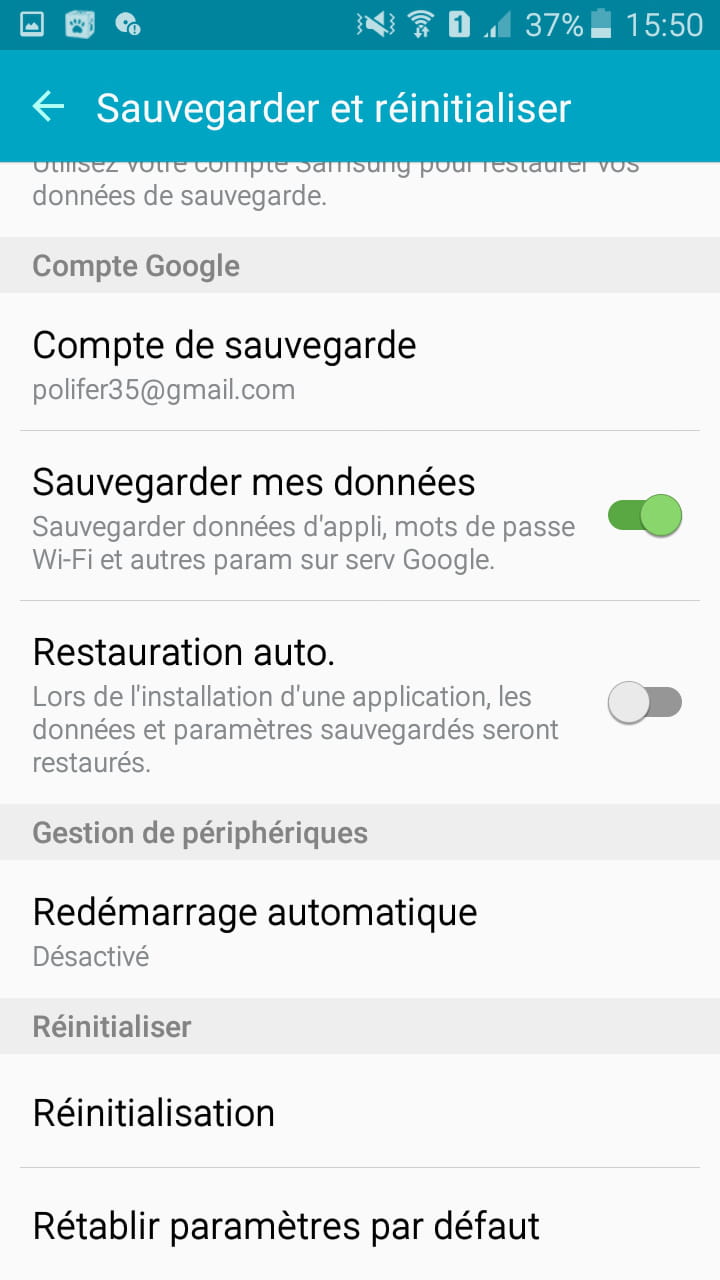Open Redémarrage automatique settings
Image resolution: width=720 pixels, height=1280 pixels.
360,930
